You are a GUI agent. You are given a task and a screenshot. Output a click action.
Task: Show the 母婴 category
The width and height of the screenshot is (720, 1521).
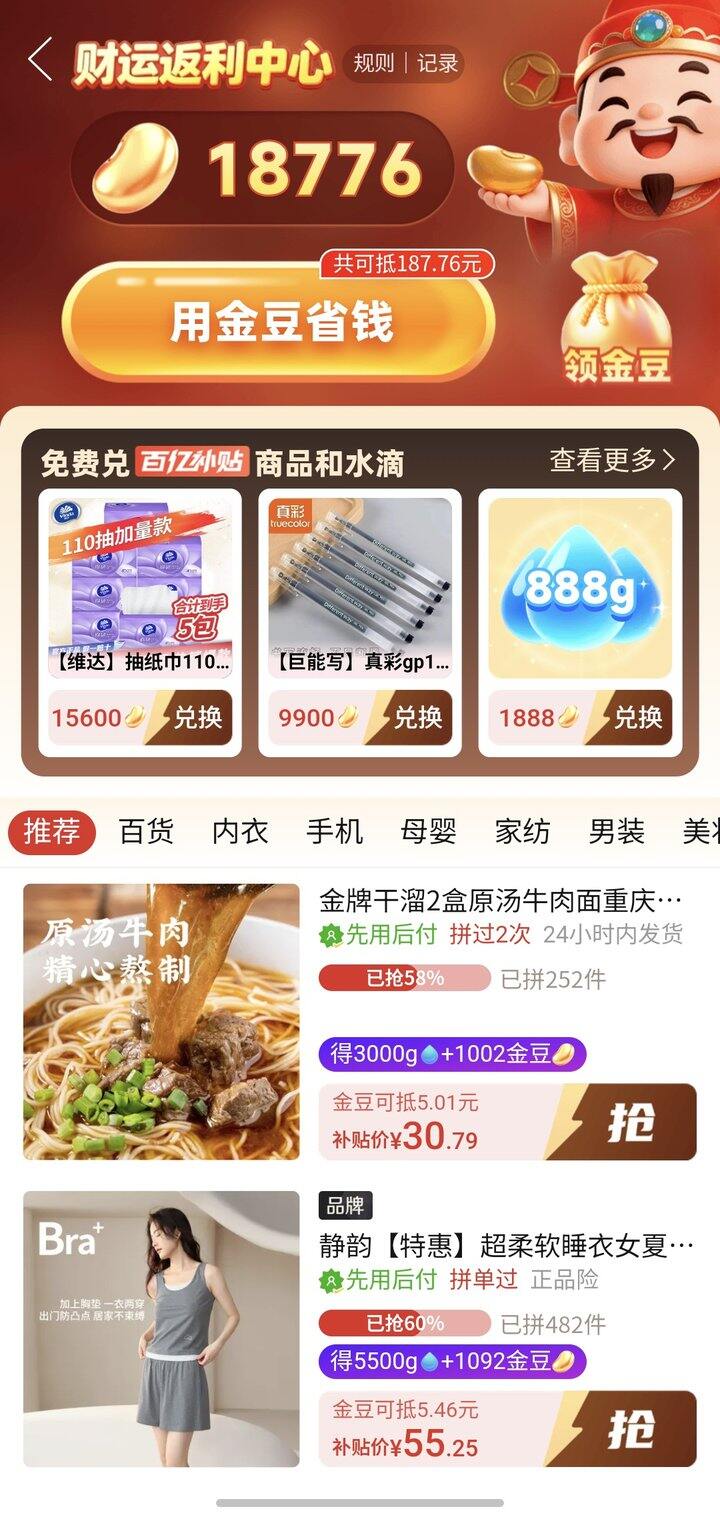(x=428, y=832)
